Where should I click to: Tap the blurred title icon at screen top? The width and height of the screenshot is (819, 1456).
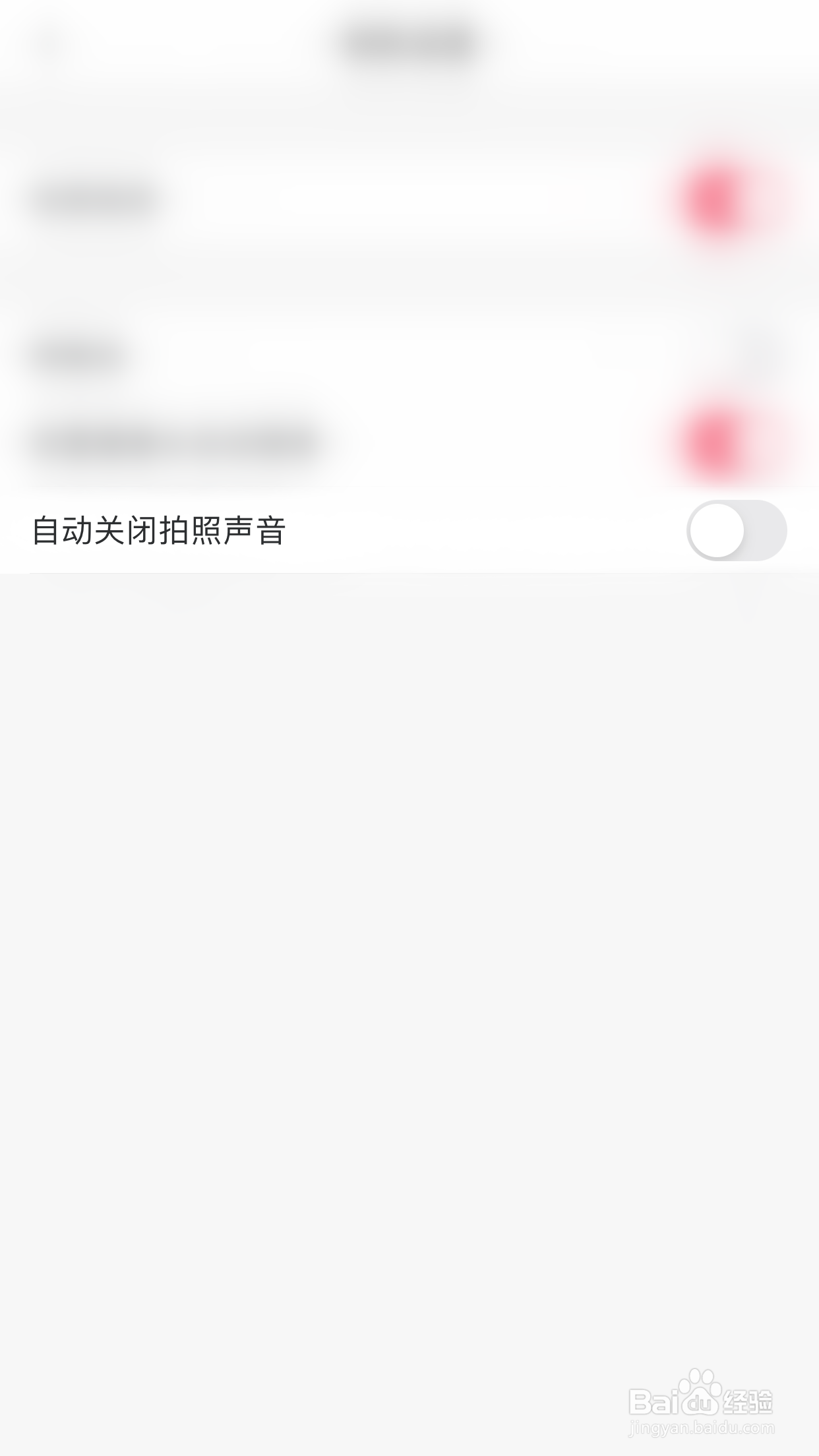[x=409, y=40]
